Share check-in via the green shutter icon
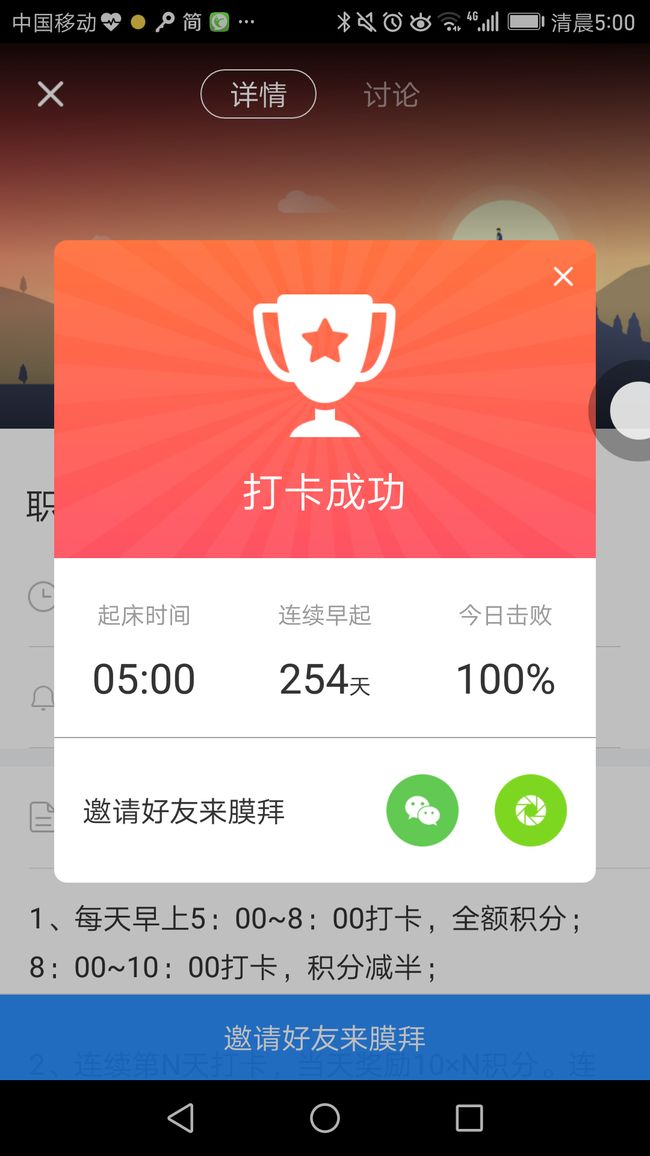This screenshot has width=650, height=1156. [531, 810]
